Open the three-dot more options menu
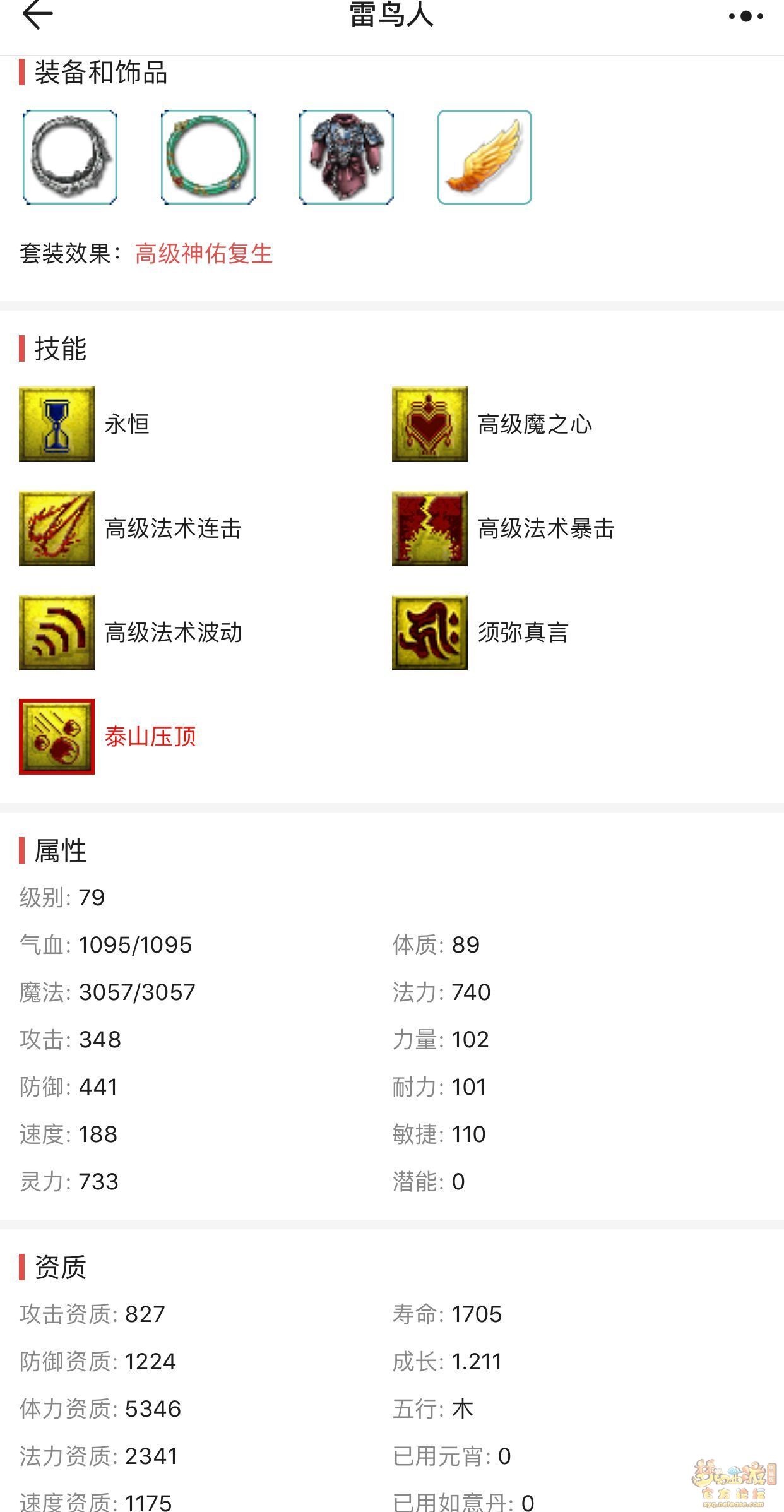 pyautogui.click(x=745, y=16)
